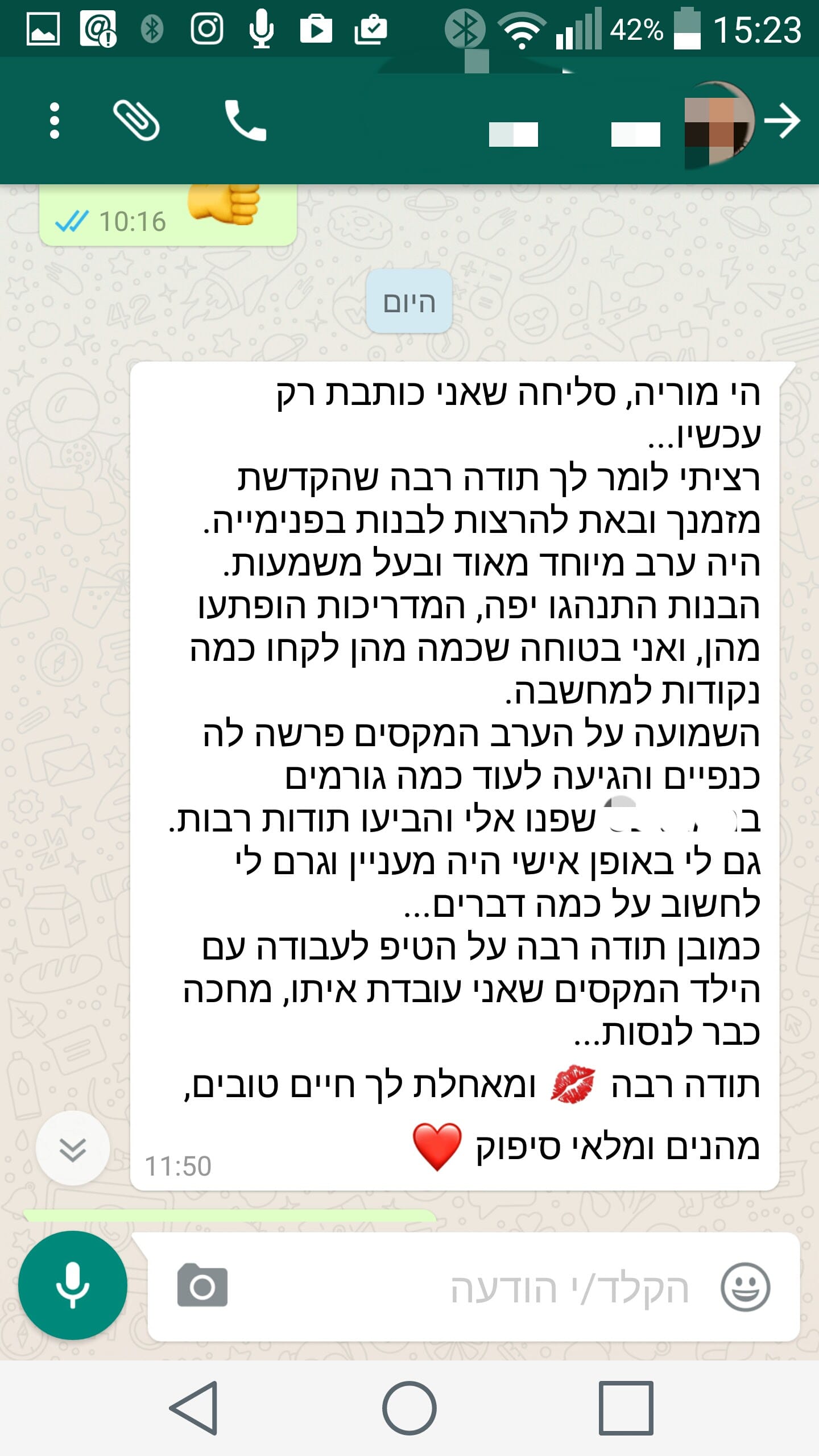Start a voice call with this contact
Screen dimensions: 819x1456
pos(245,121)
